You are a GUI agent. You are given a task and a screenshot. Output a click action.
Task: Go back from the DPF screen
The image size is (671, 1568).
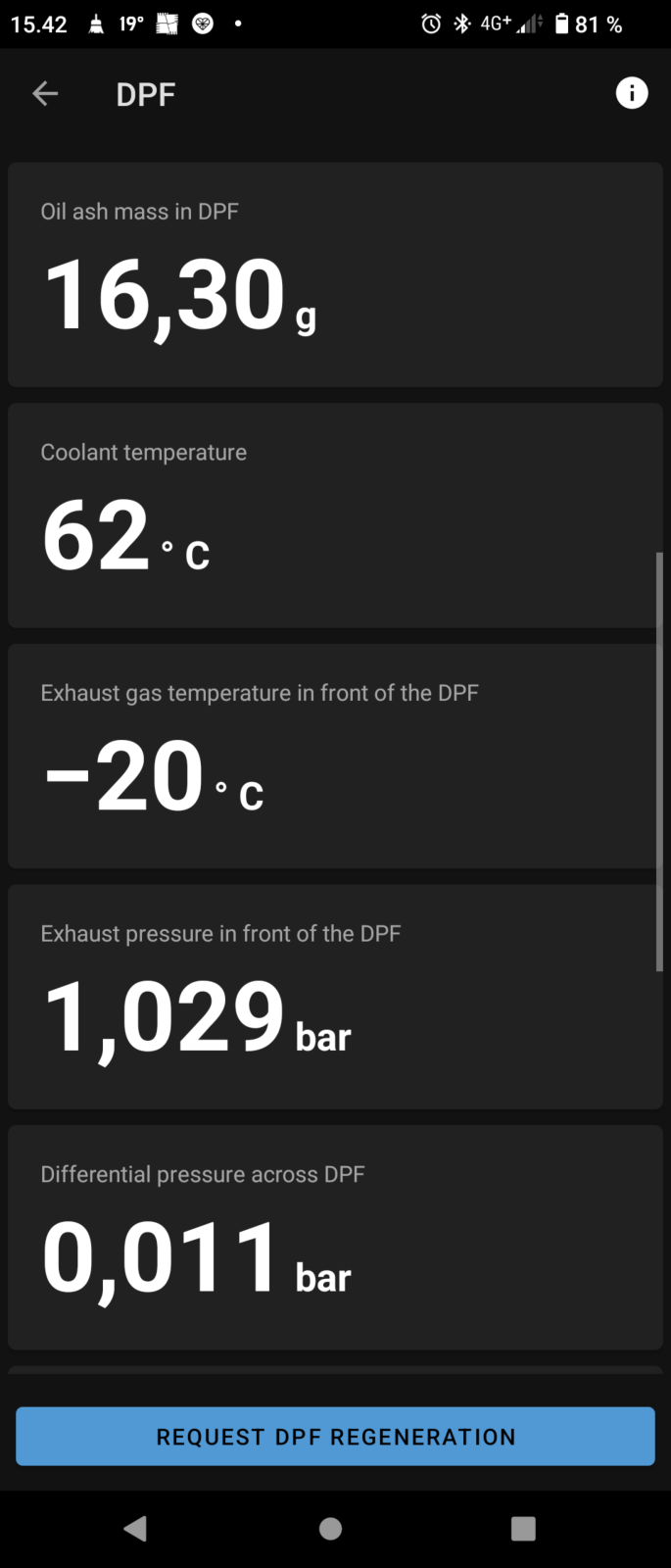tap(45, 94)
